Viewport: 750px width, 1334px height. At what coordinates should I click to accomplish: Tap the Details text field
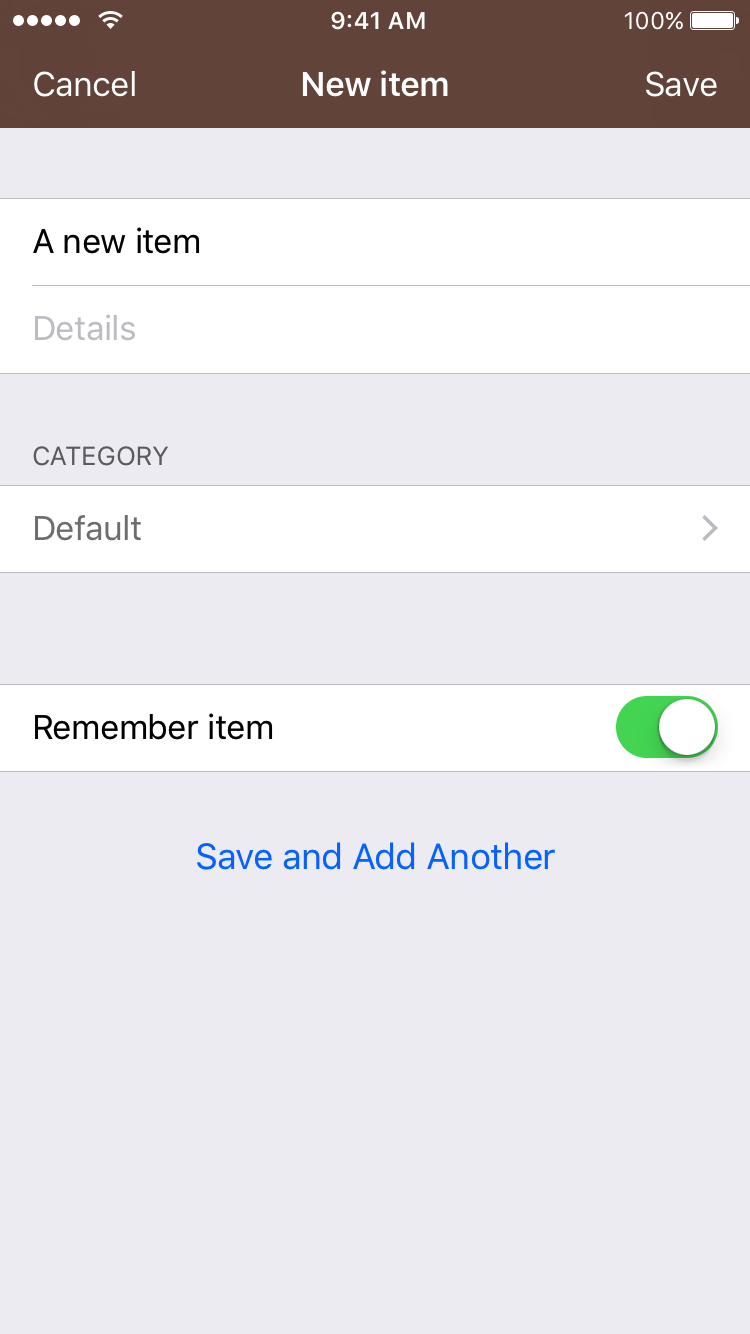point(375,329)
